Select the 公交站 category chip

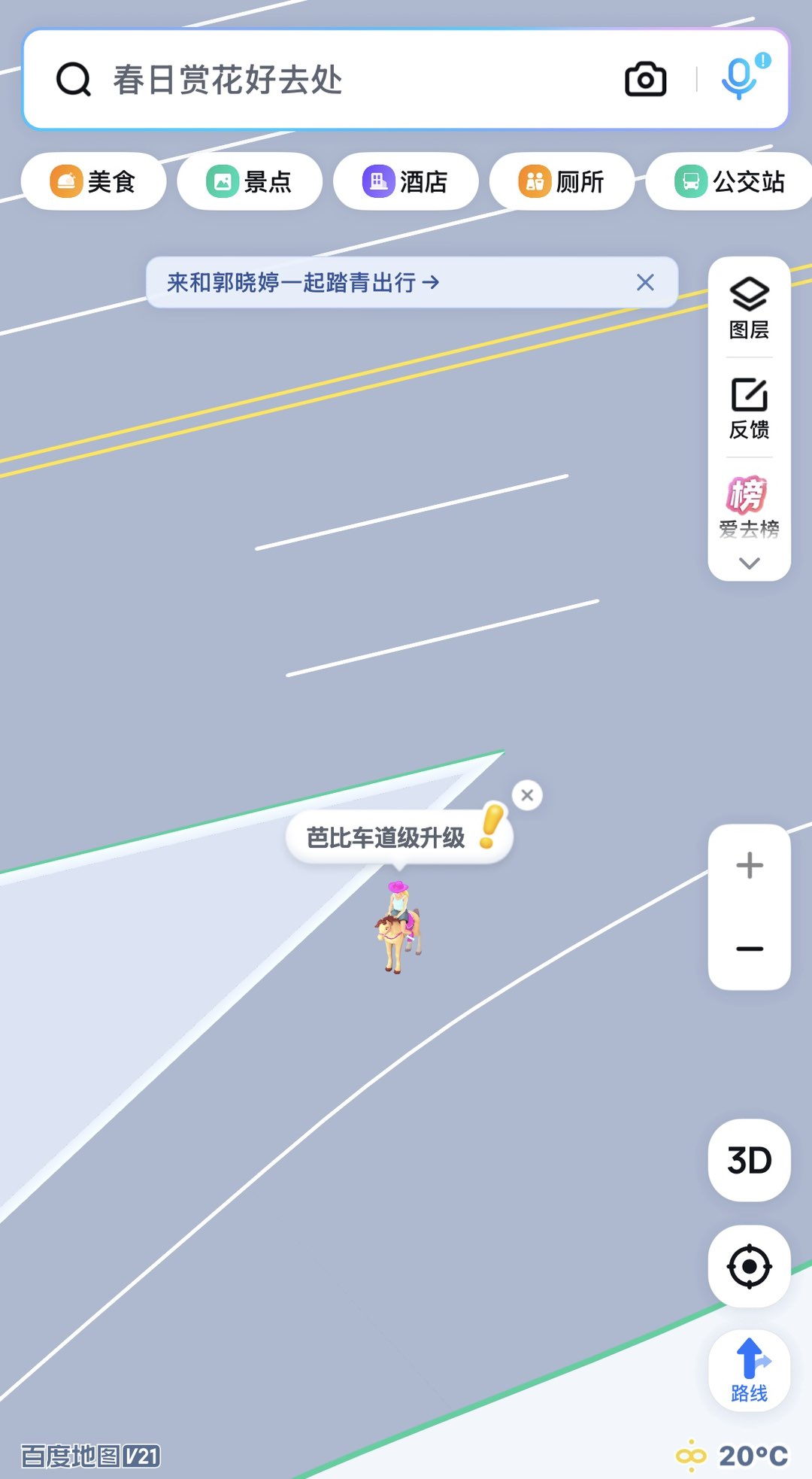[730, 181]
